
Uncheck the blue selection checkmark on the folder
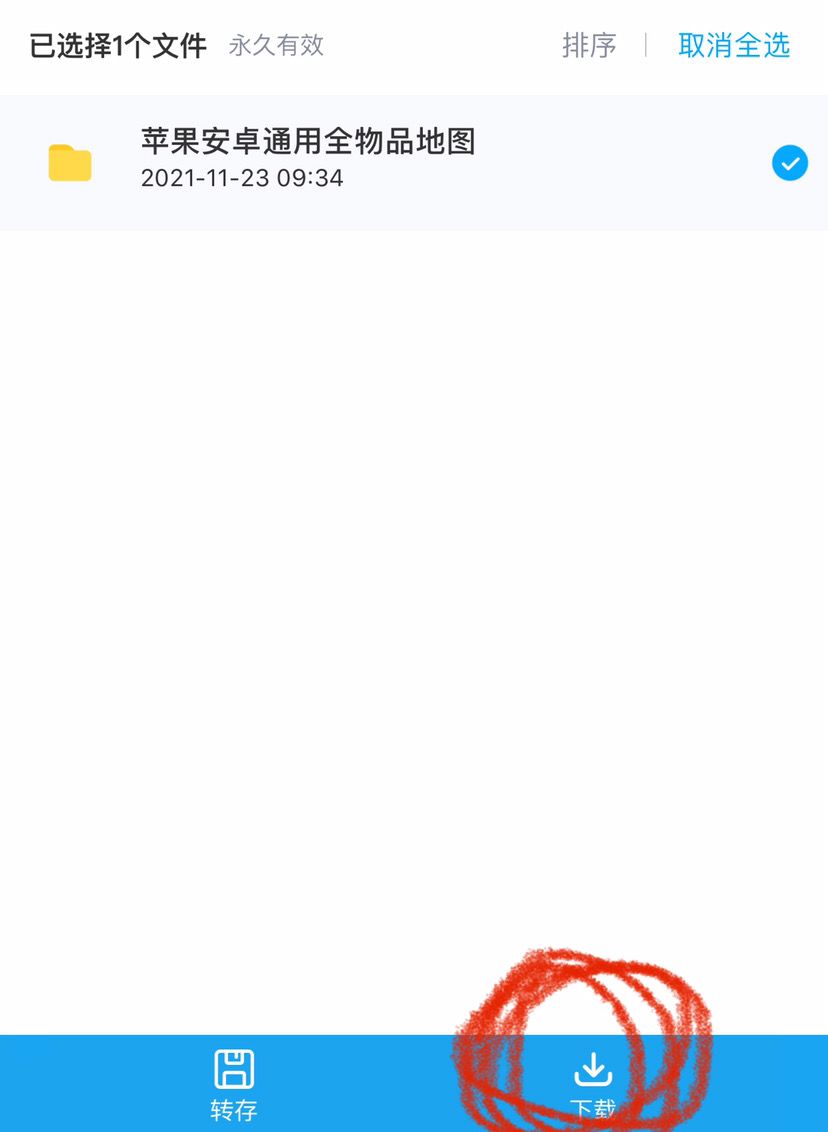[x=789, y=162]
